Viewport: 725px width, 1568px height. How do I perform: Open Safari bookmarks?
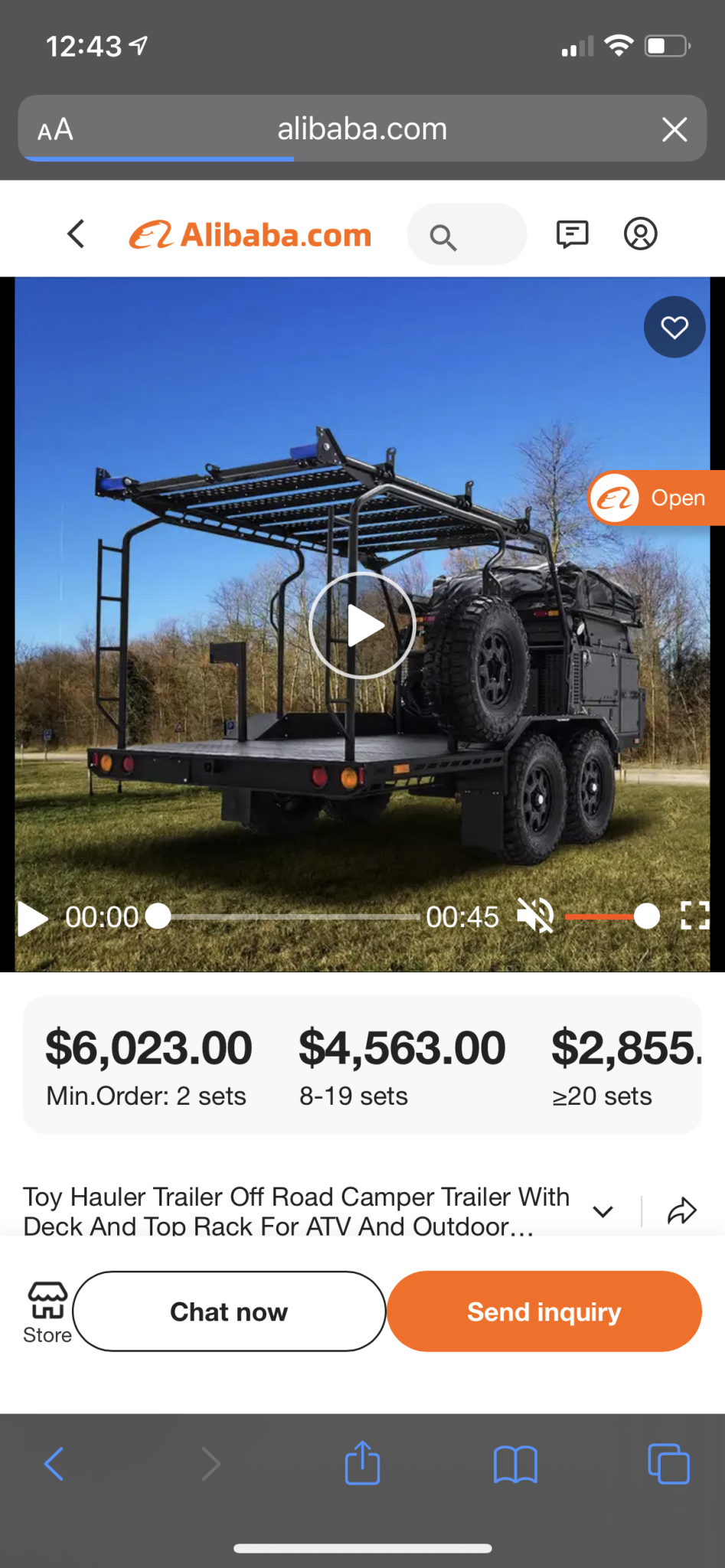(x=515, y=1464)
